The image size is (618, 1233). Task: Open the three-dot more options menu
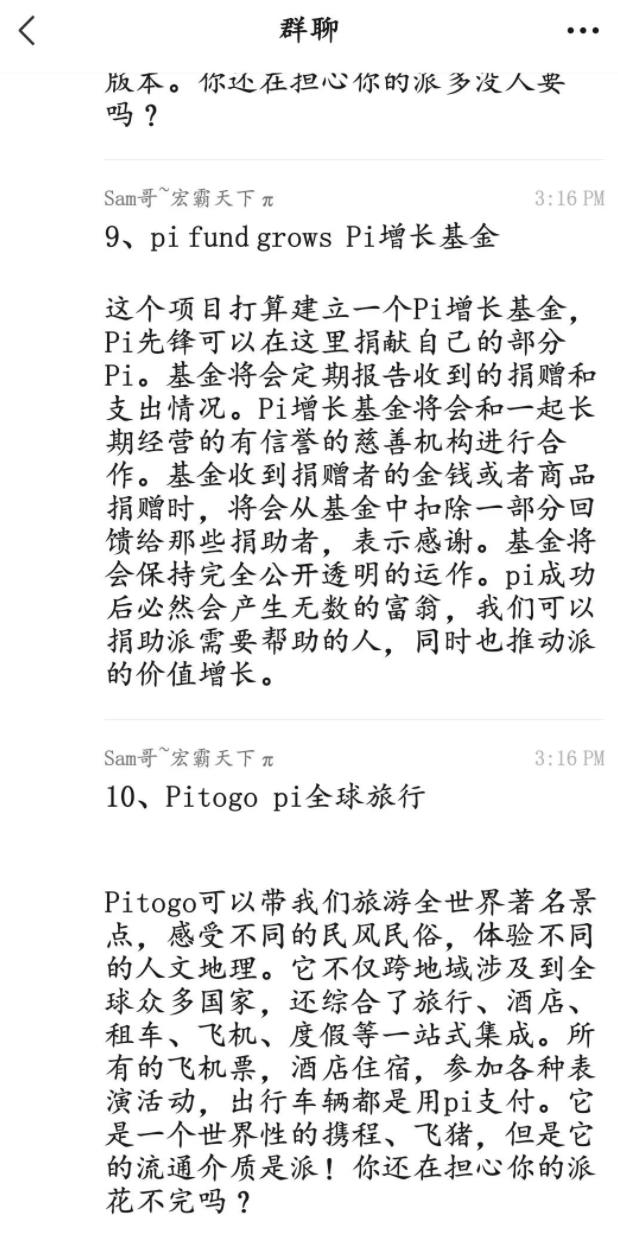(x=583, y=31)
